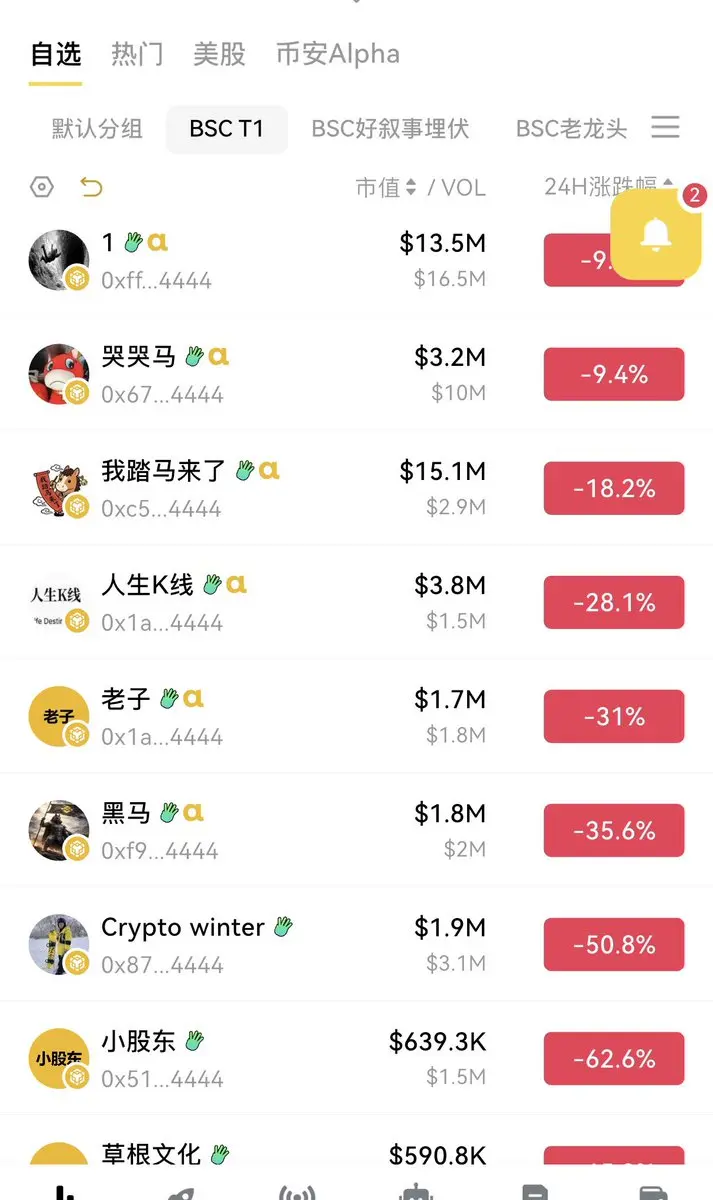Open the 我踏马来了 token row
The height and width of the screenshot is (1200, 713).
(356, 488)
